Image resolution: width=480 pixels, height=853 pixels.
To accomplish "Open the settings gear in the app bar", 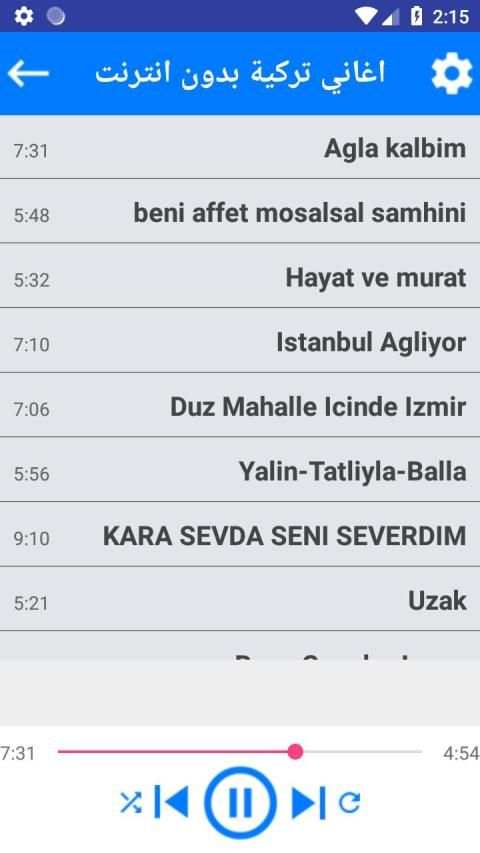I will pos(451,73).
